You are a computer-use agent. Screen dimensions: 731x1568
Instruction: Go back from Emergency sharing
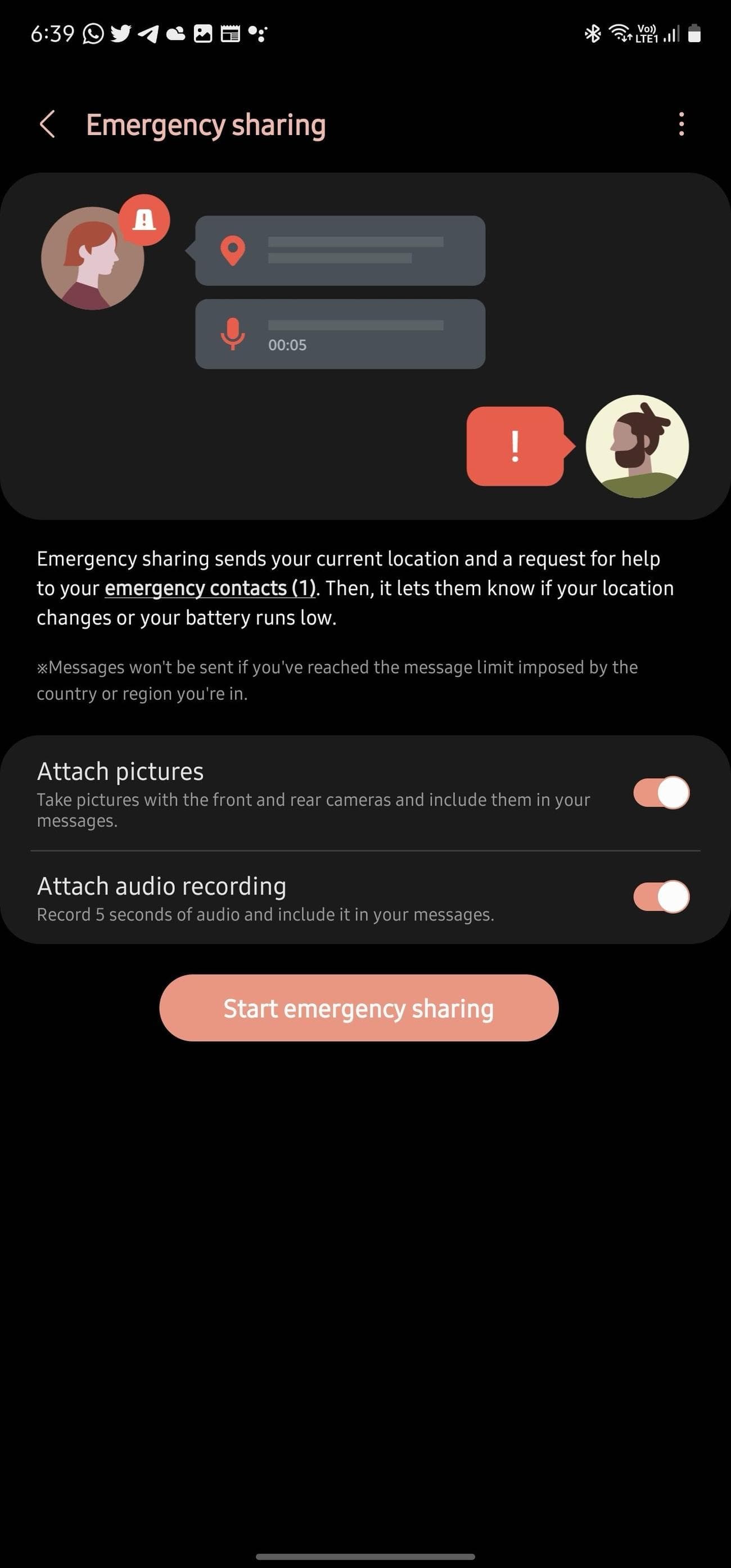tap(47, 125)
